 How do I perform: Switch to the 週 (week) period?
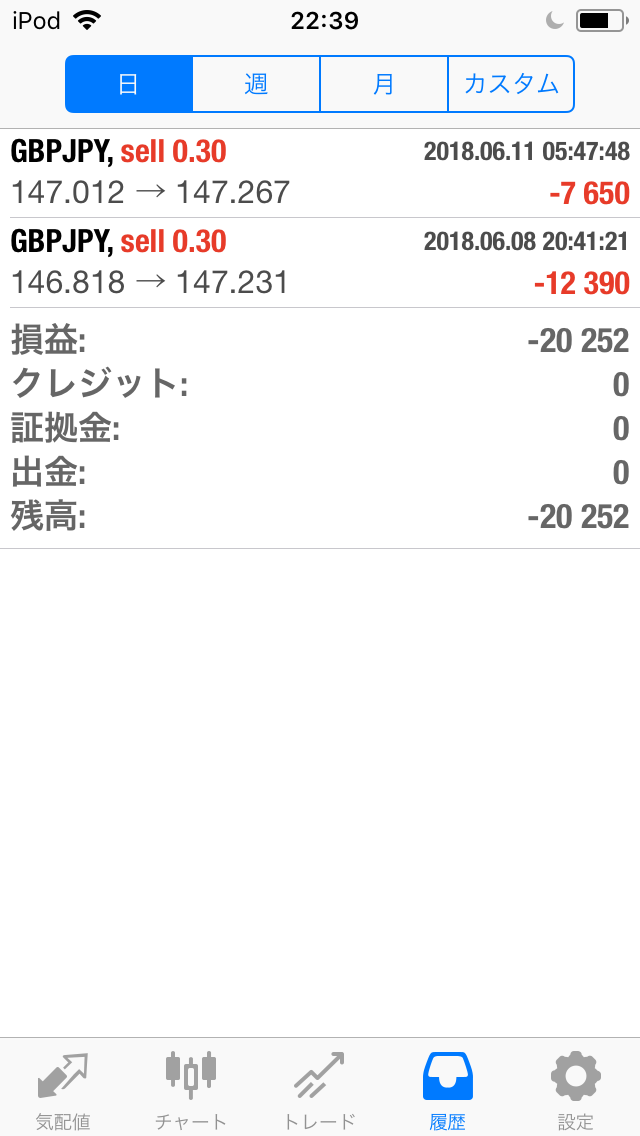pyautogui.click(x=256, y=84)
